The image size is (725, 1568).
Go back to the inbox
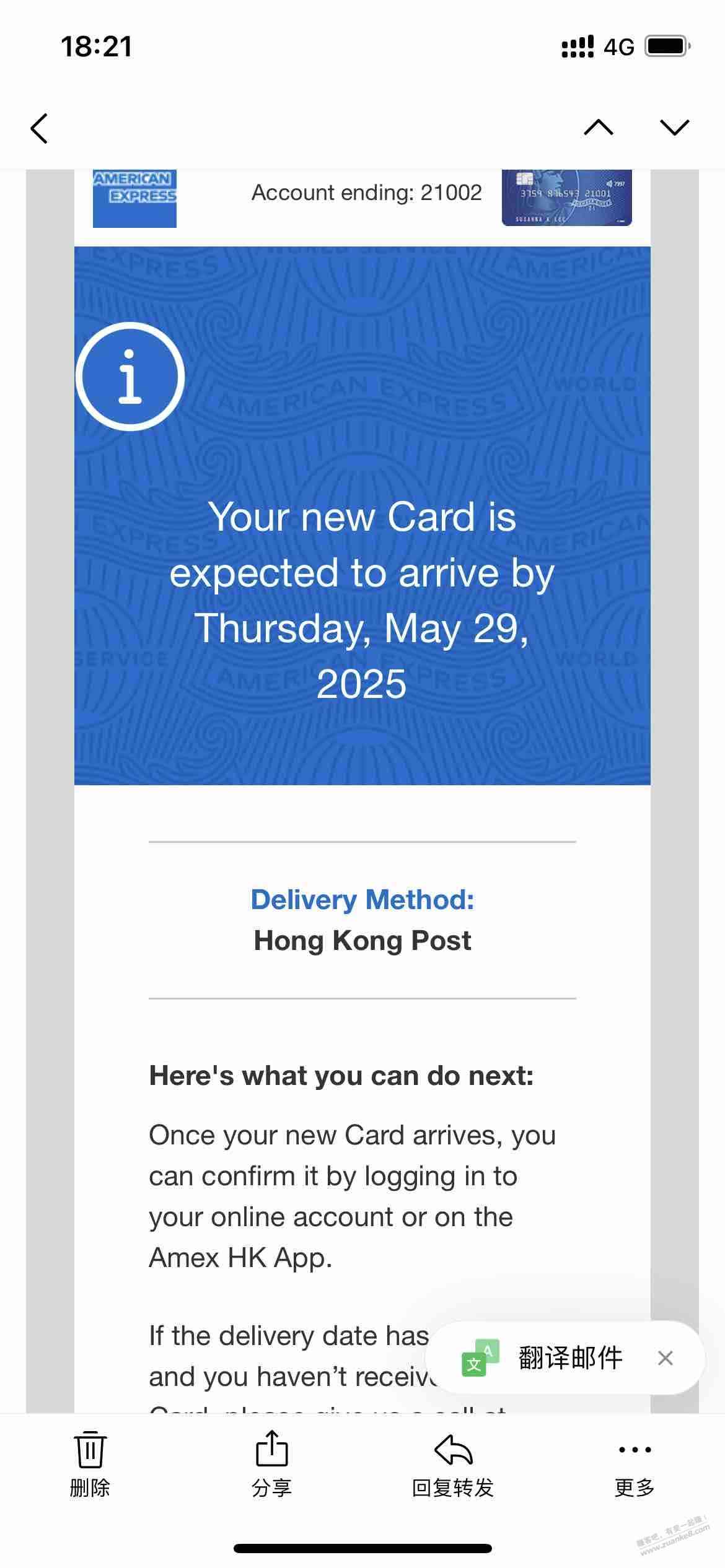tap(39, 129)
